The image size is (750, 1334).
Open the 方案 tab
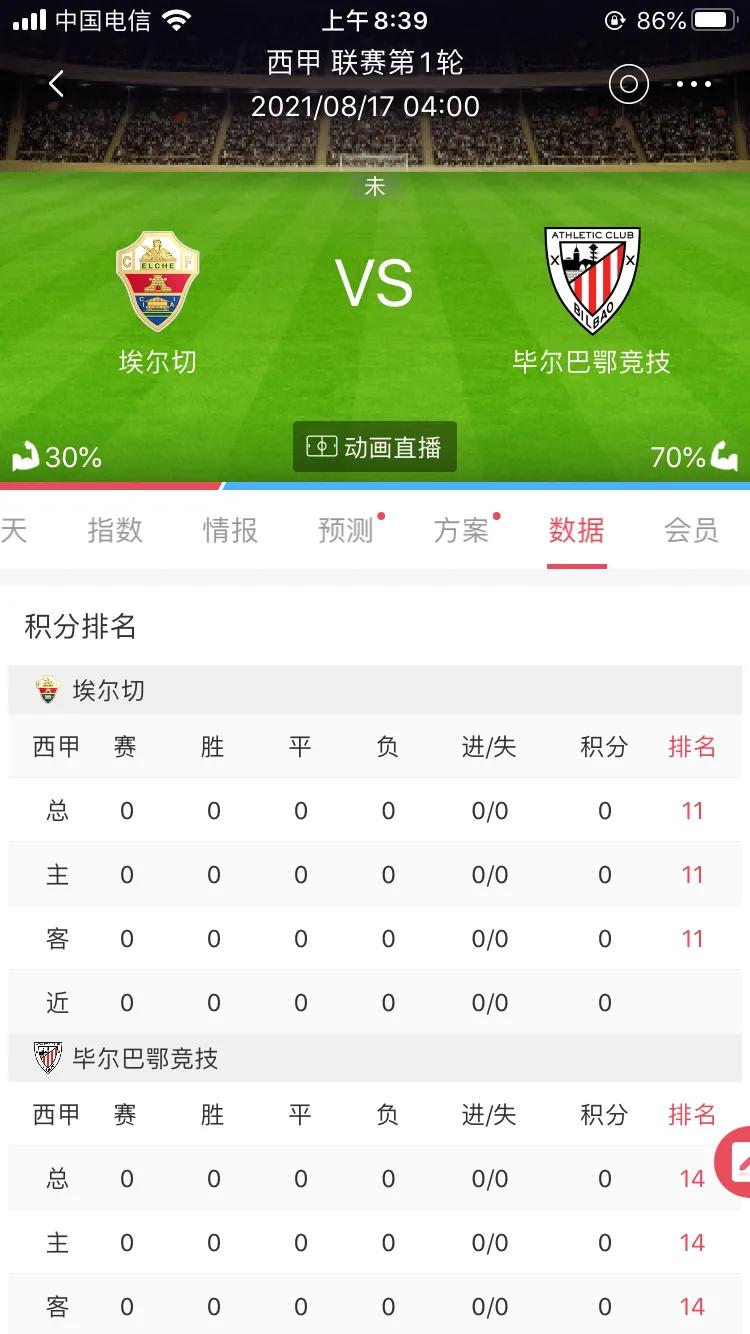coord(461,531)
